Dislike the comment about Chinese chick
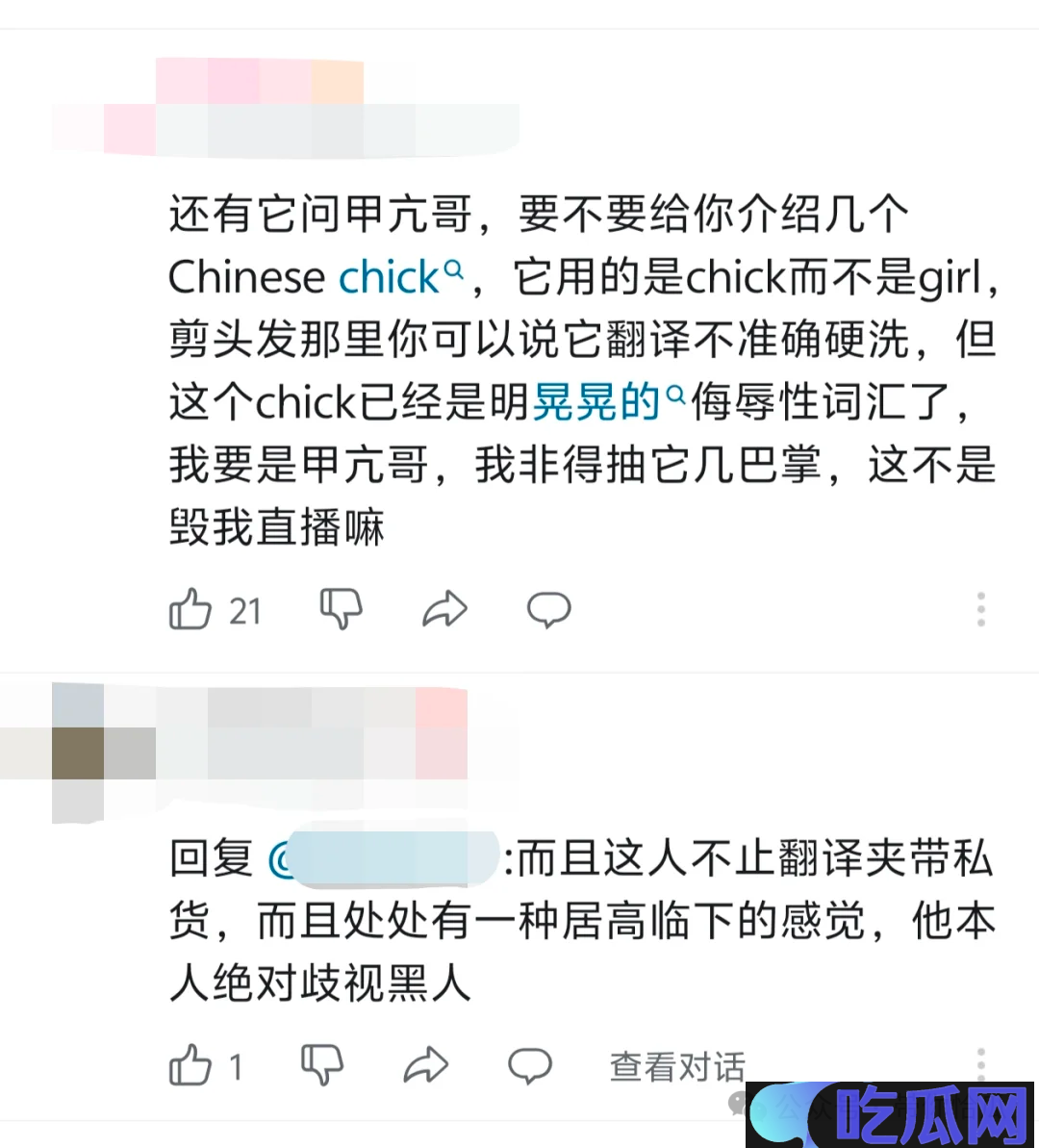Viewport: 1039px width, 1148px height. click(x=341, y=609)
